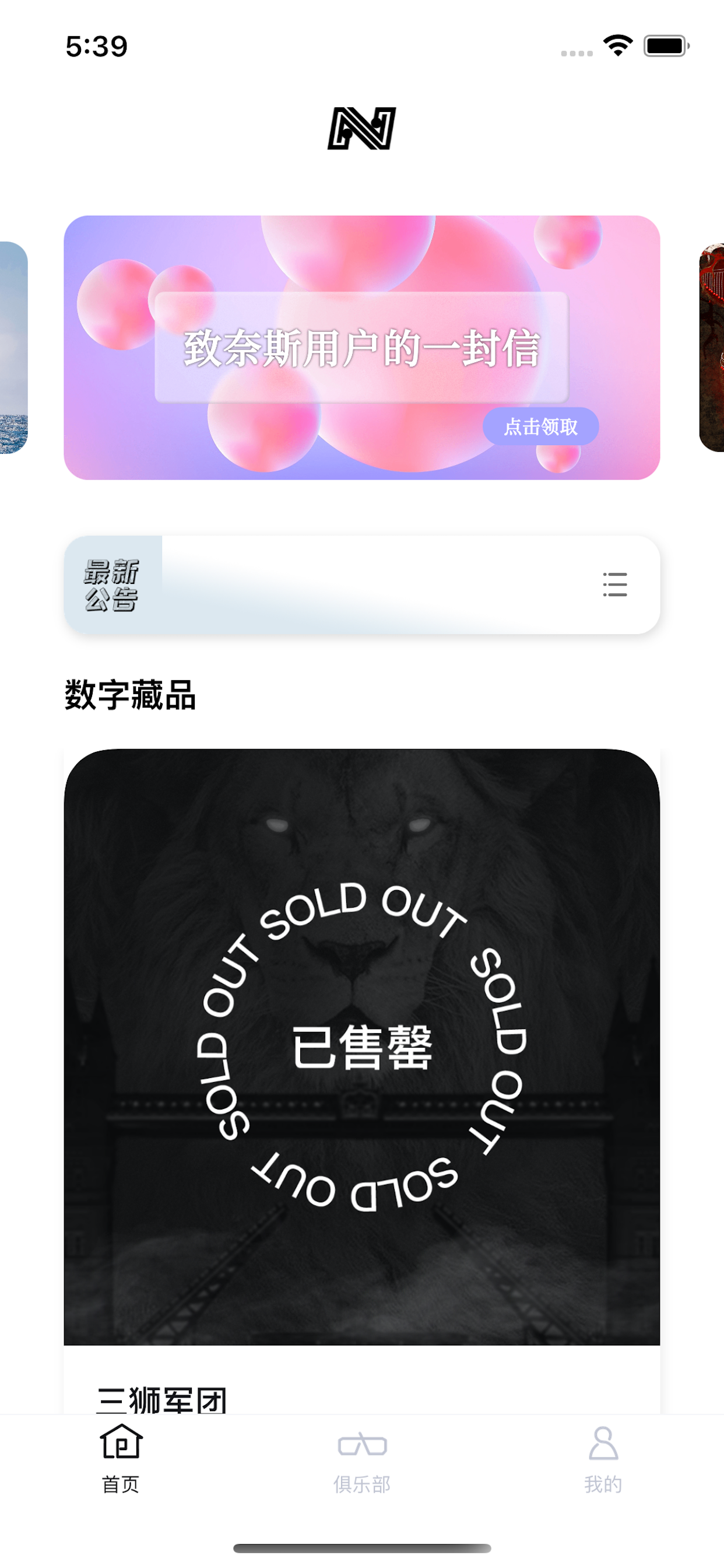
Task: Select the 首页 tab
Action: click(121, 1459)
